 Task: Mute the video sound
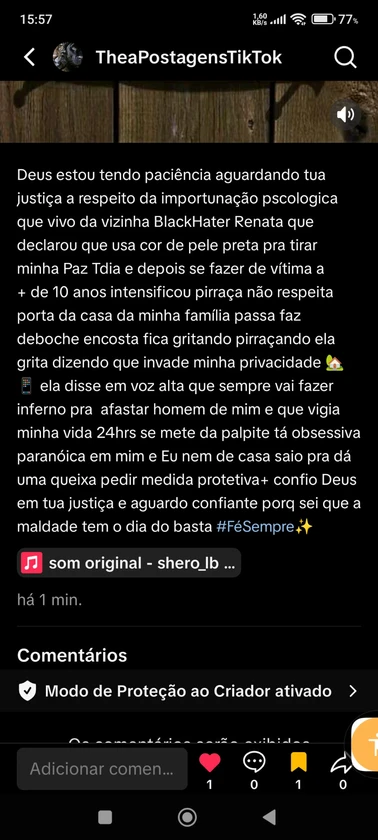tap(345, 115)
